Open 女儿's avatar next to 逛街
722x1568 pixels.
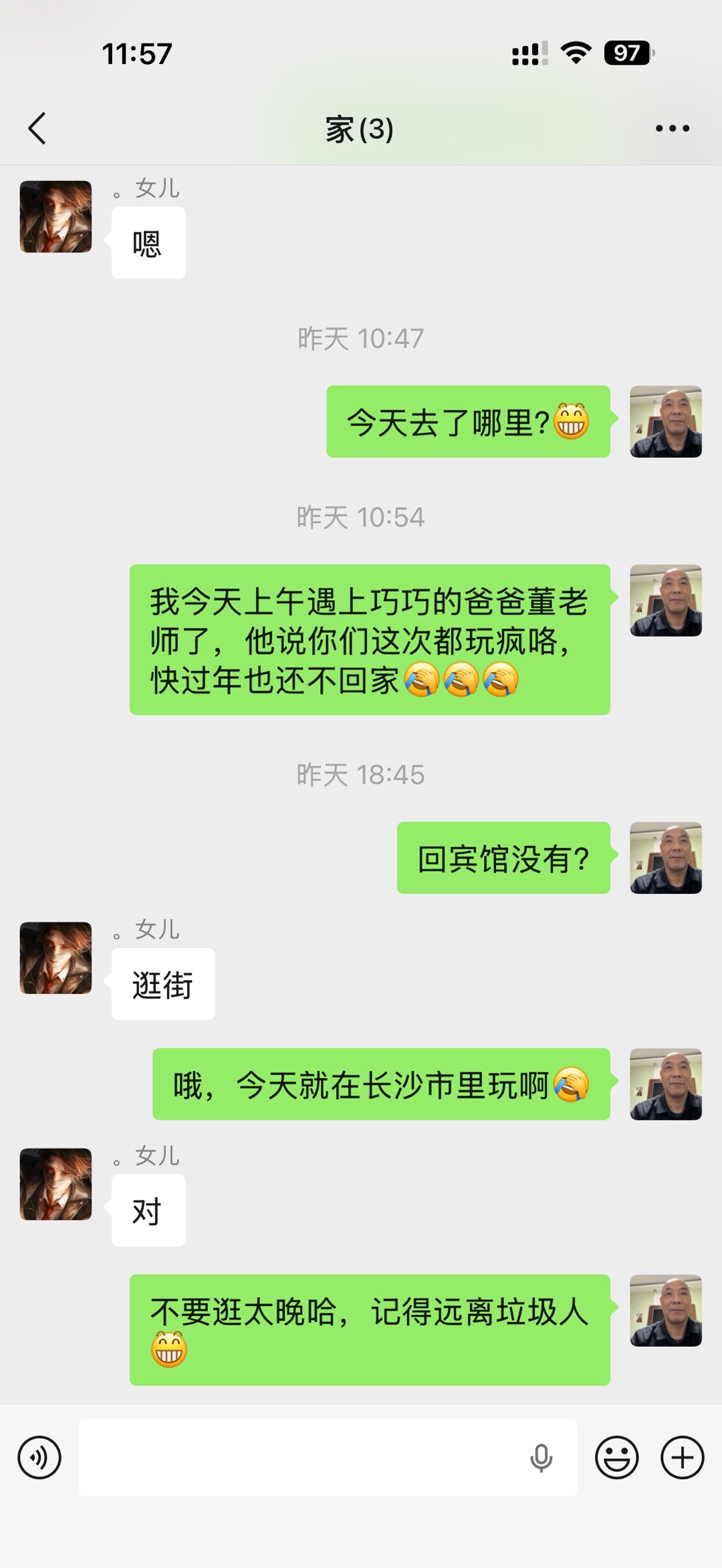(55, 958)
